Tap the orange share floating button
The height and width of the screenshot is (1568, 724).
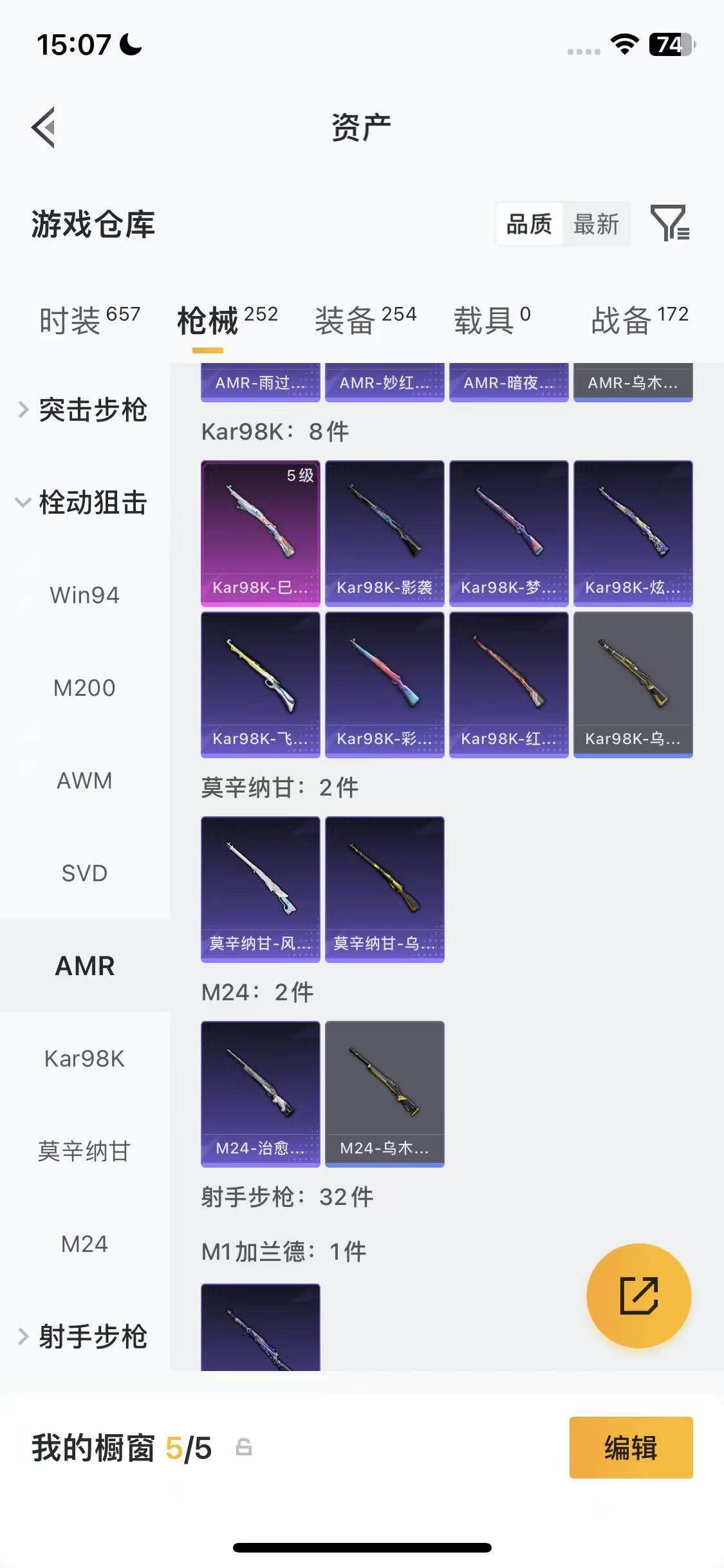pyautogui.click(x=638, y=1296)
